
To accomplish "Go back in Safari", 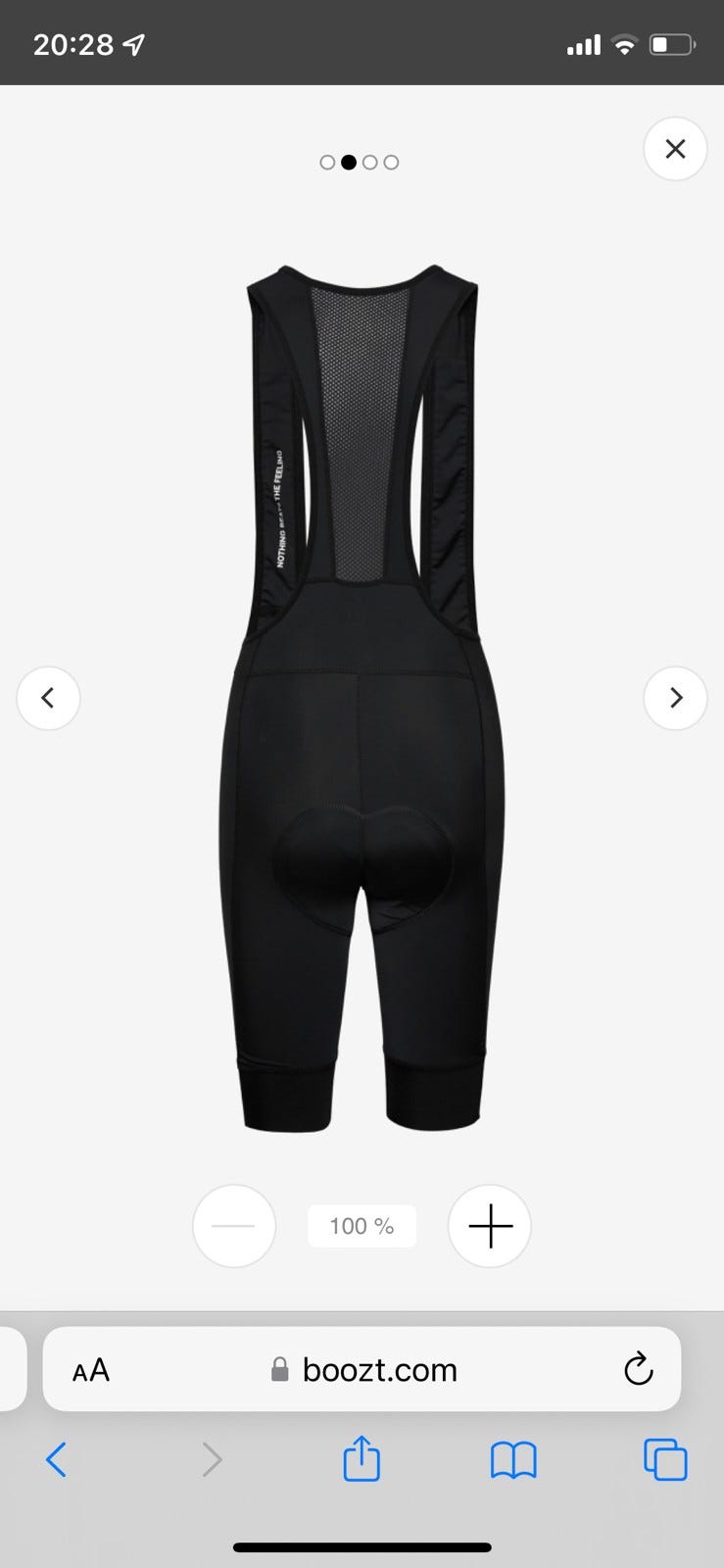I will (x=57, y=1460).
